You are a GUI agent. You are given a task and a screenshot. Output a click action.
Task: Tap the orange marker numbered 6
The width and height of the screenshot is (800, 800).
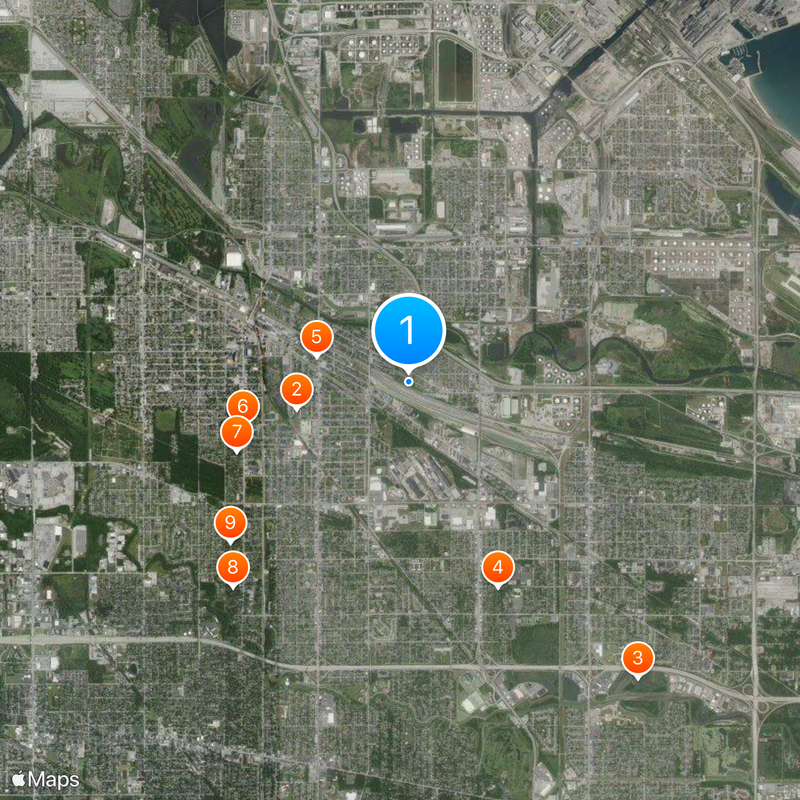(243, 406)
